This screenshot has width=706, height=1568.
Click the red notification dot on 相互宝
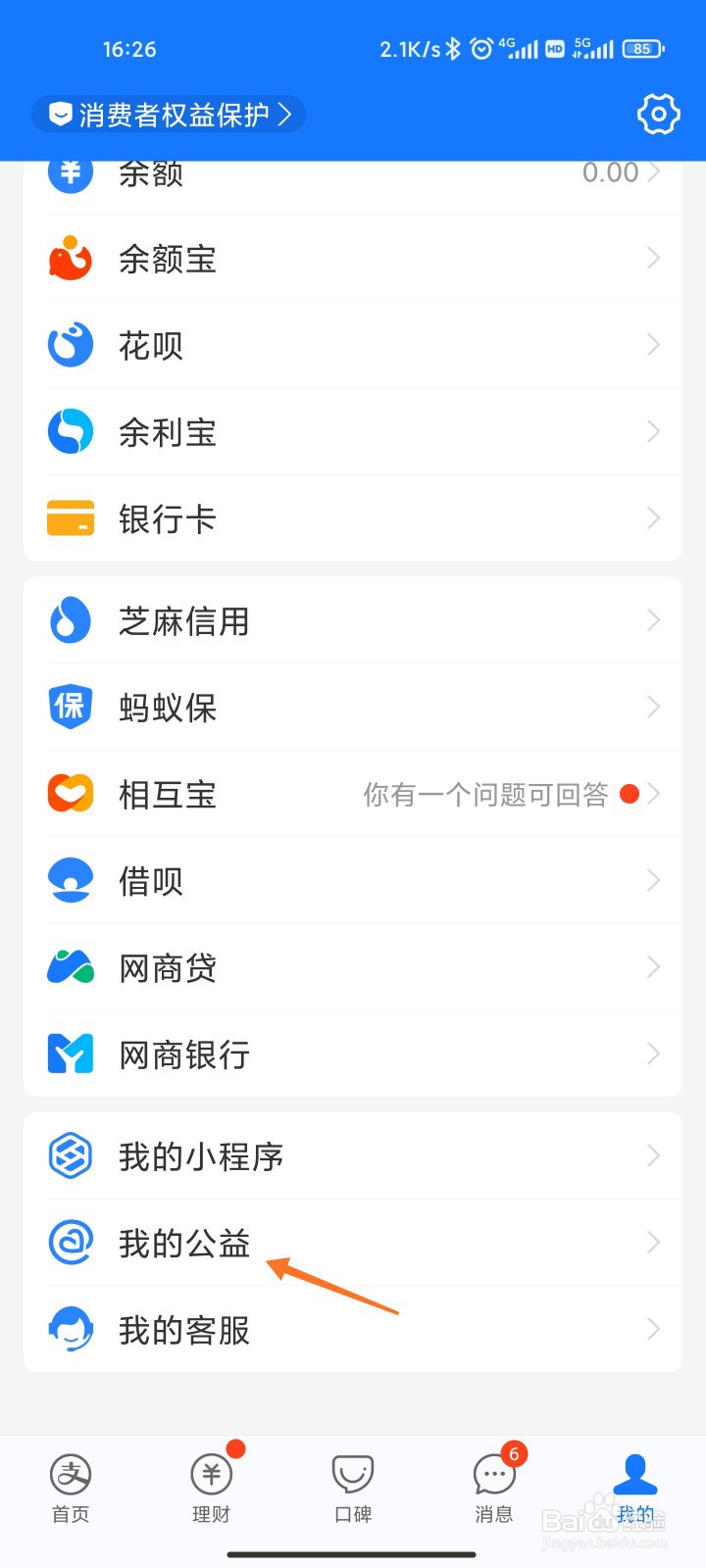click(629, 794)
